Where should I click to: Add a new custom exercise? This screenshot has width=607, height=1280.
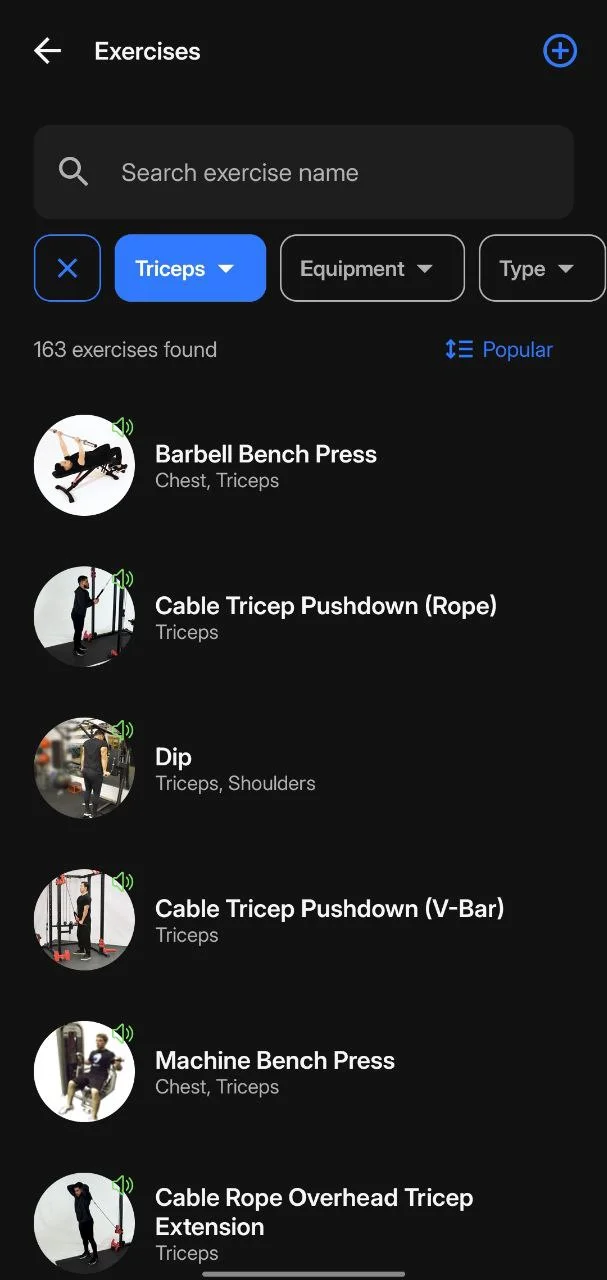pos(560,51)
